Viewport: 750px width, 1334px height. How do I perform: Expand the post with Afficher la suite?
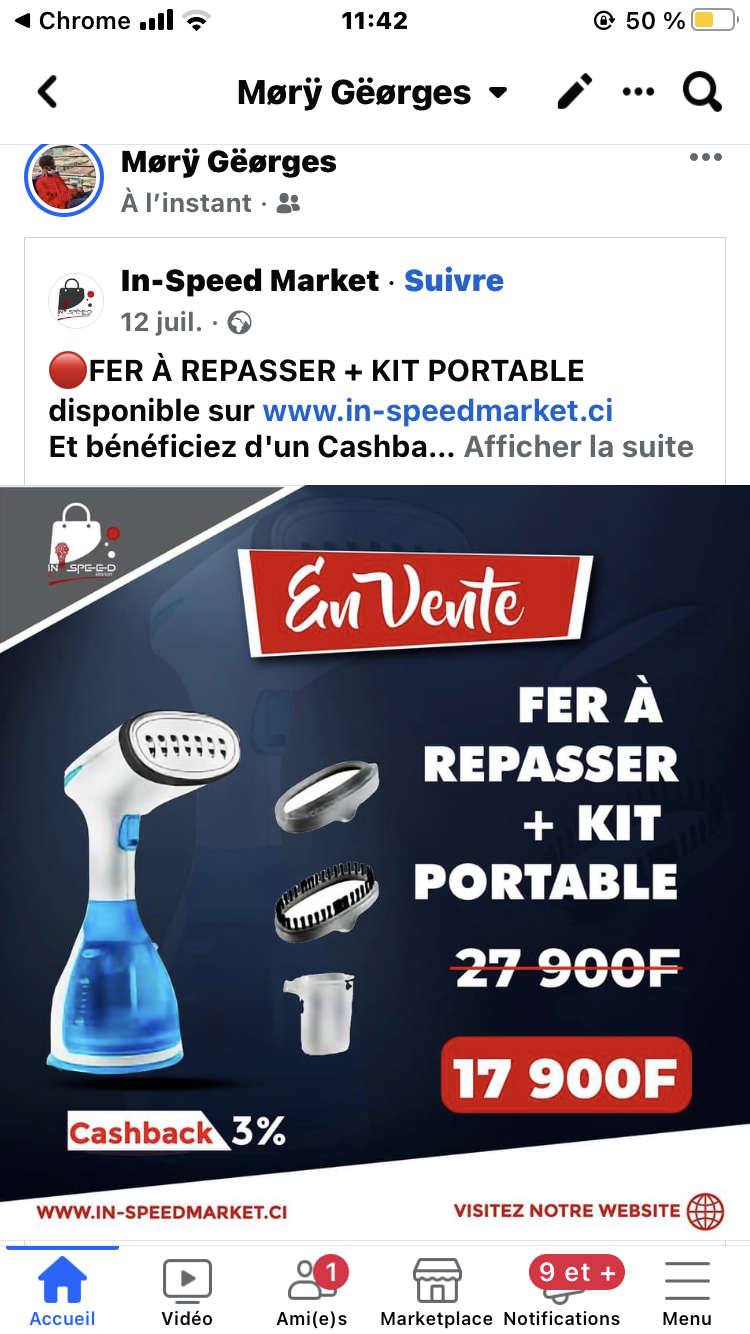tap(578, 446)
